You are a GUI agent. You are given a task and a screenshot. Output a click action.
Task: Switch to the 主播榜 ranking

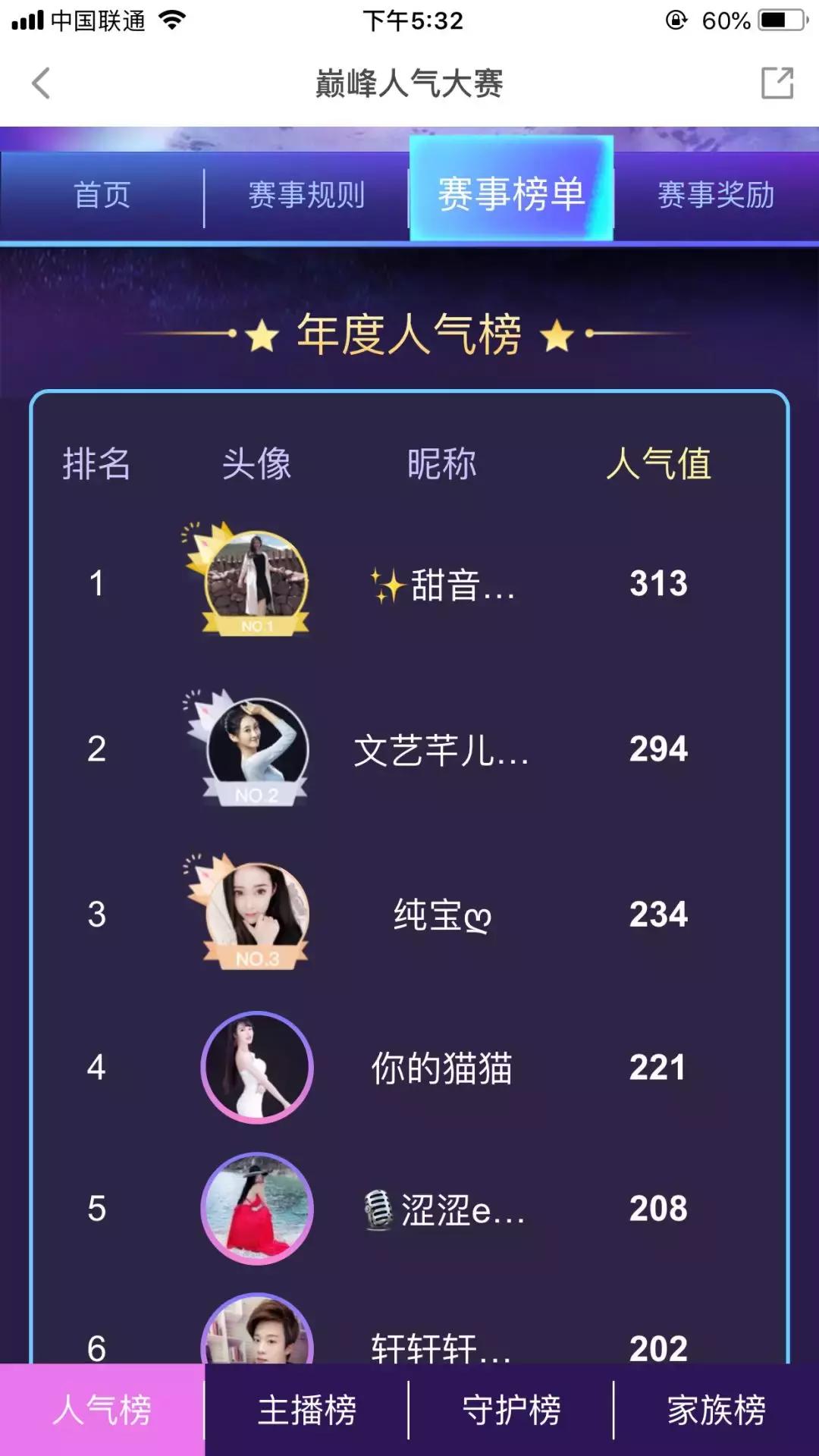click(x=306, y=1410)
